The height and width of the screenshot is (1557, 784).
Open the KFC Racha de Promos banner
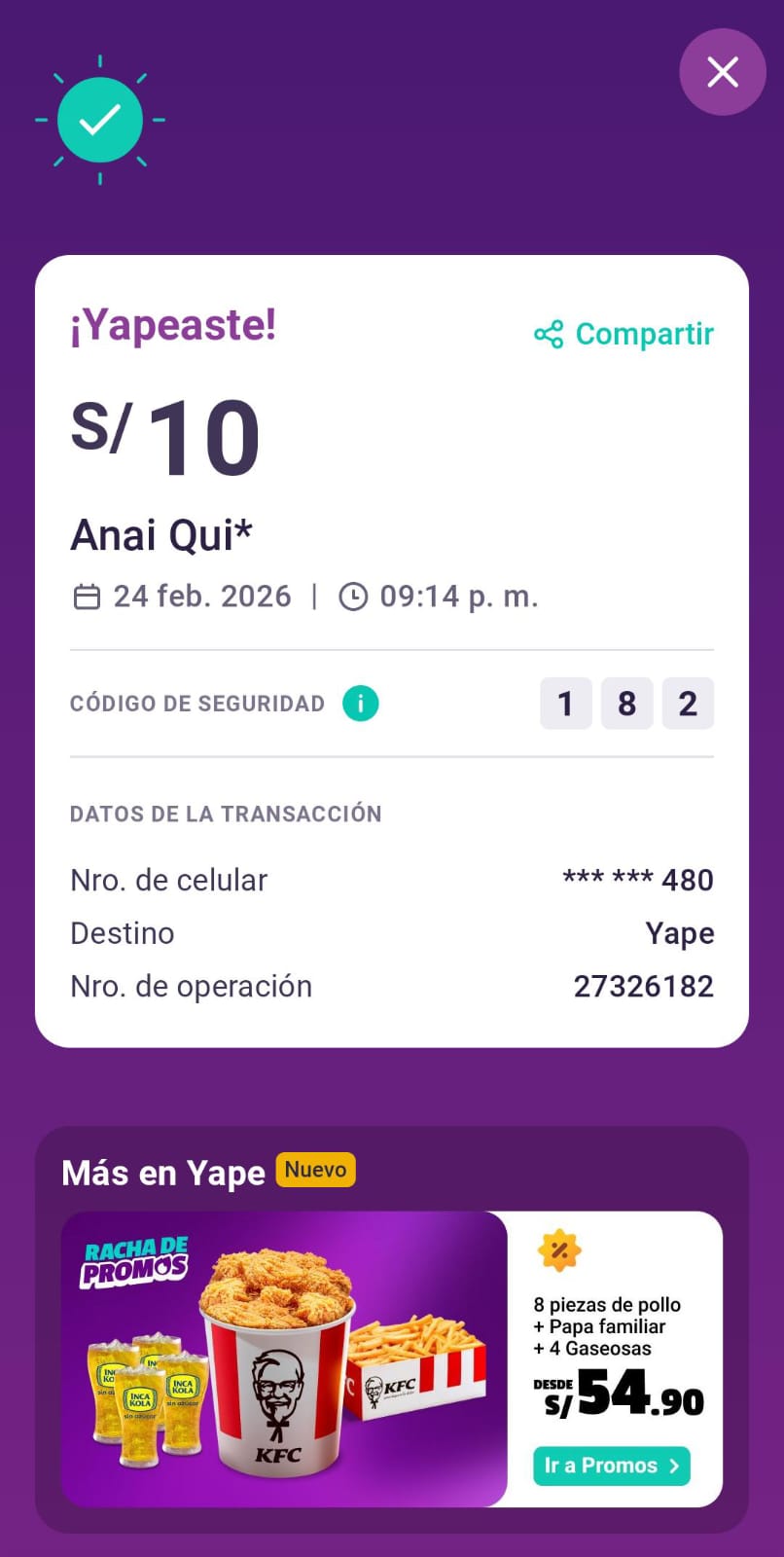click(x=284, y=1358)
